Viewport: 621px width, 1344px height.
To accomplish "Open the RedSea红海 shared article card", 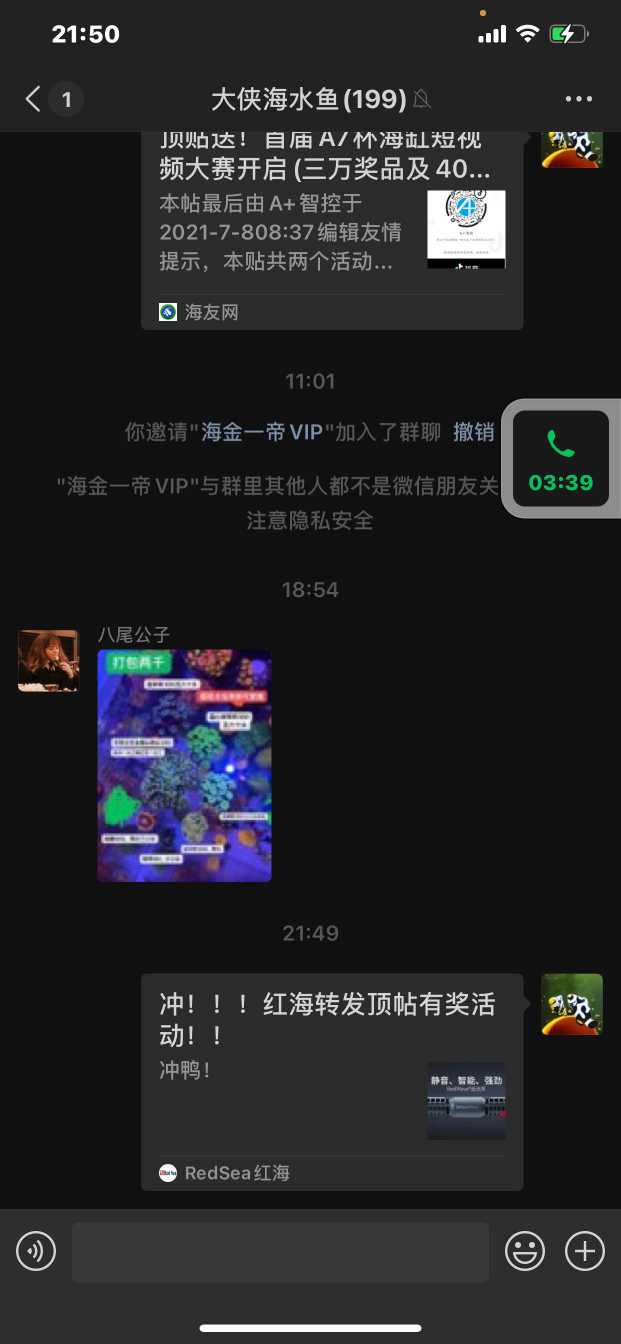I will tap(332, 1081).
